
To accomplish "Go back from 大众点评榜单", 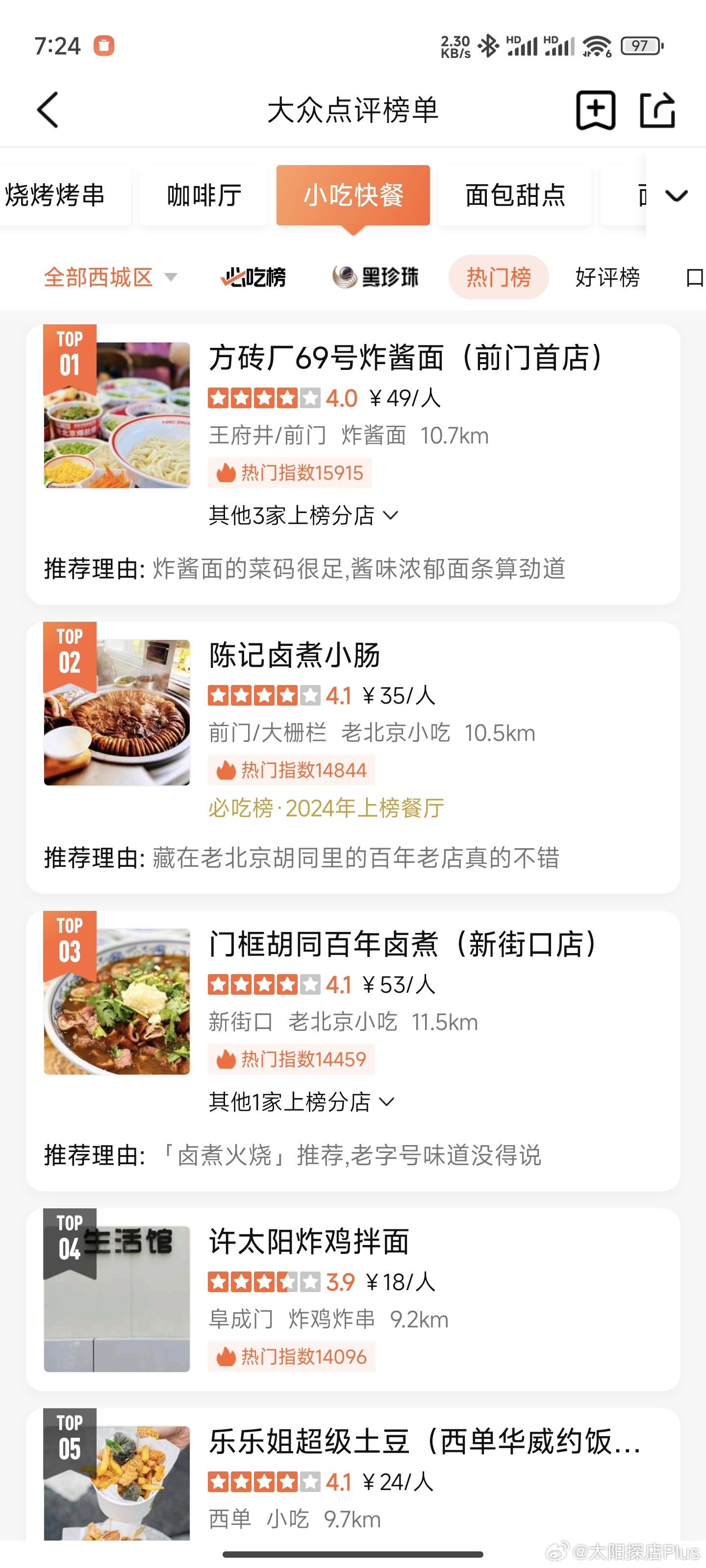I will [48, 110].
